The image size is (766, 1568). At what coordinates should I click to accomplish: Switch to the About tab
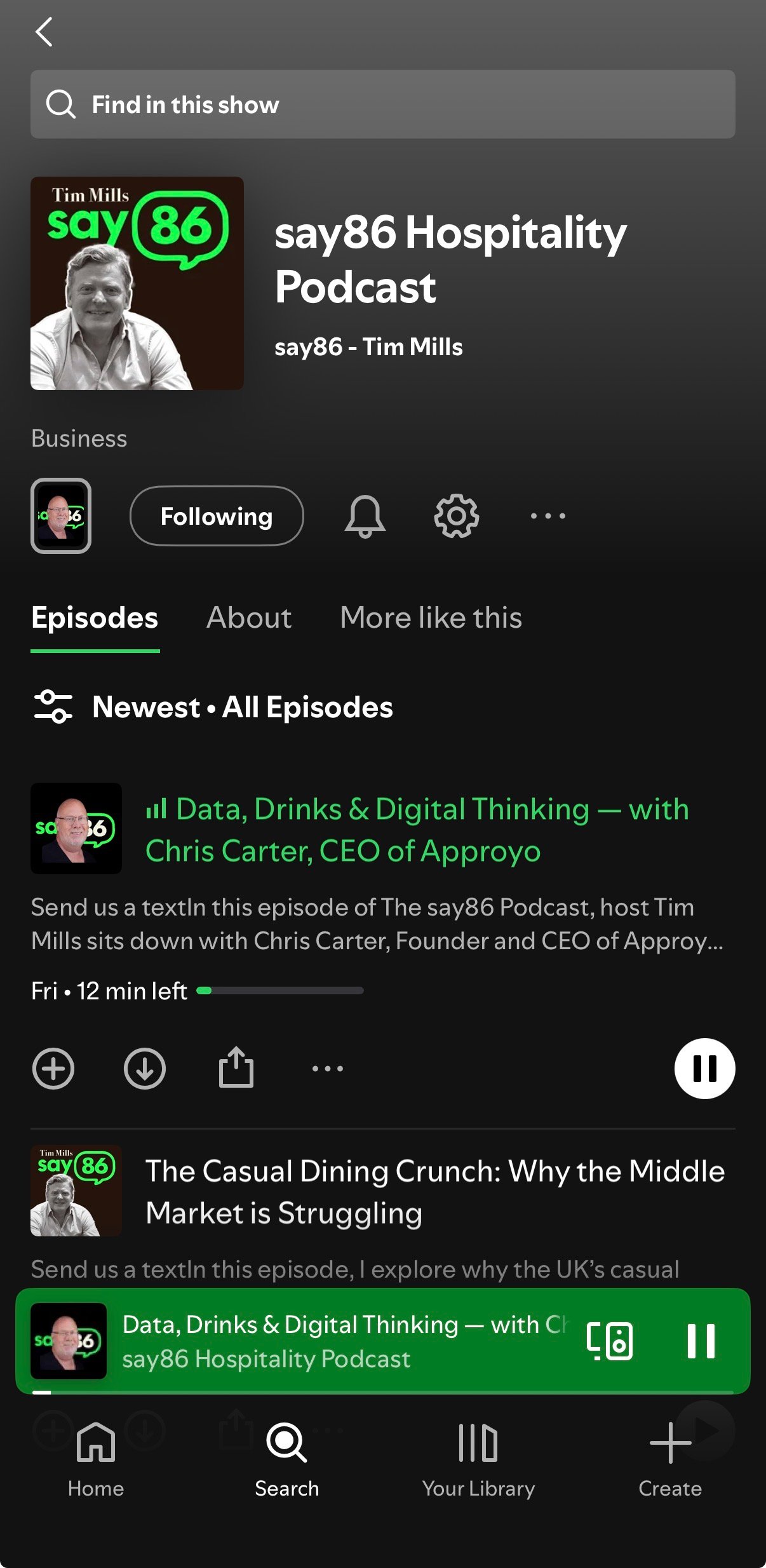pos(249,618)
